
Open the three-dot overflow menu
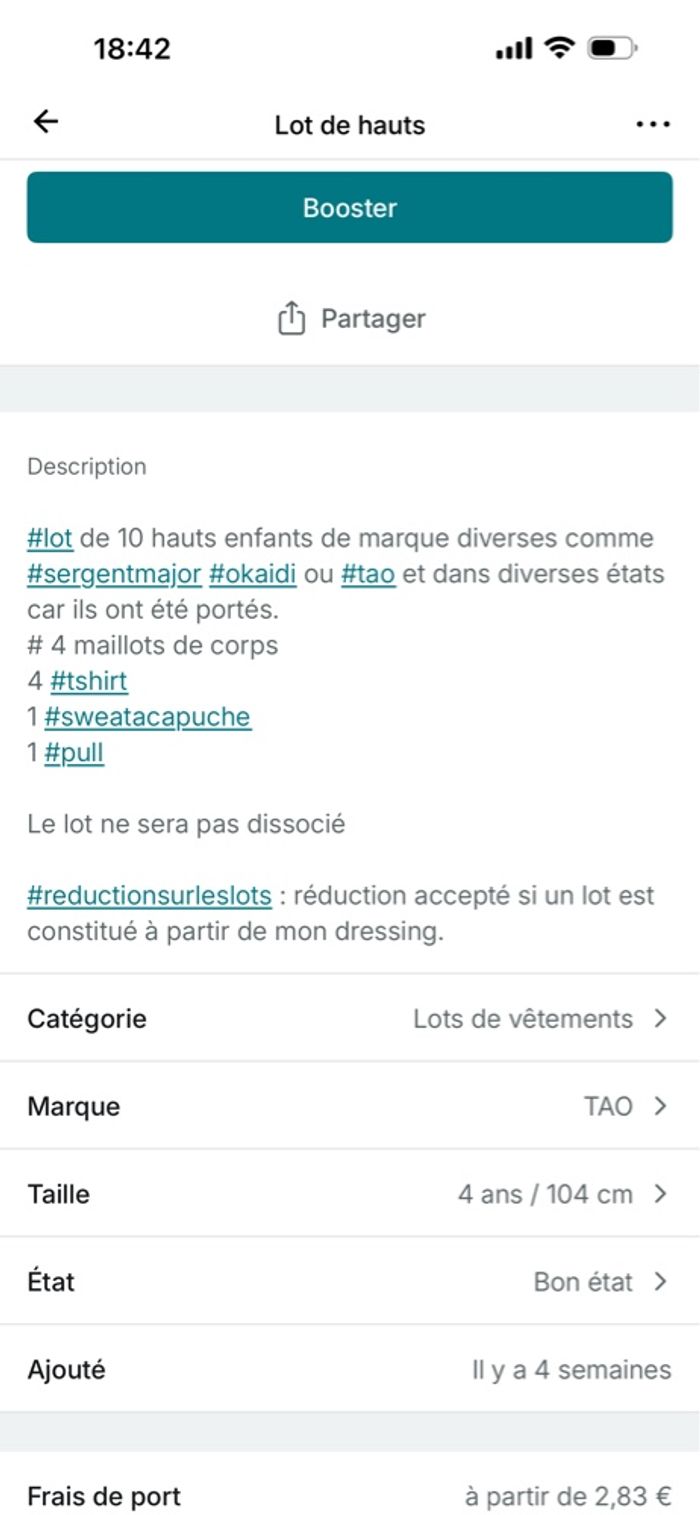click(652, 125)
